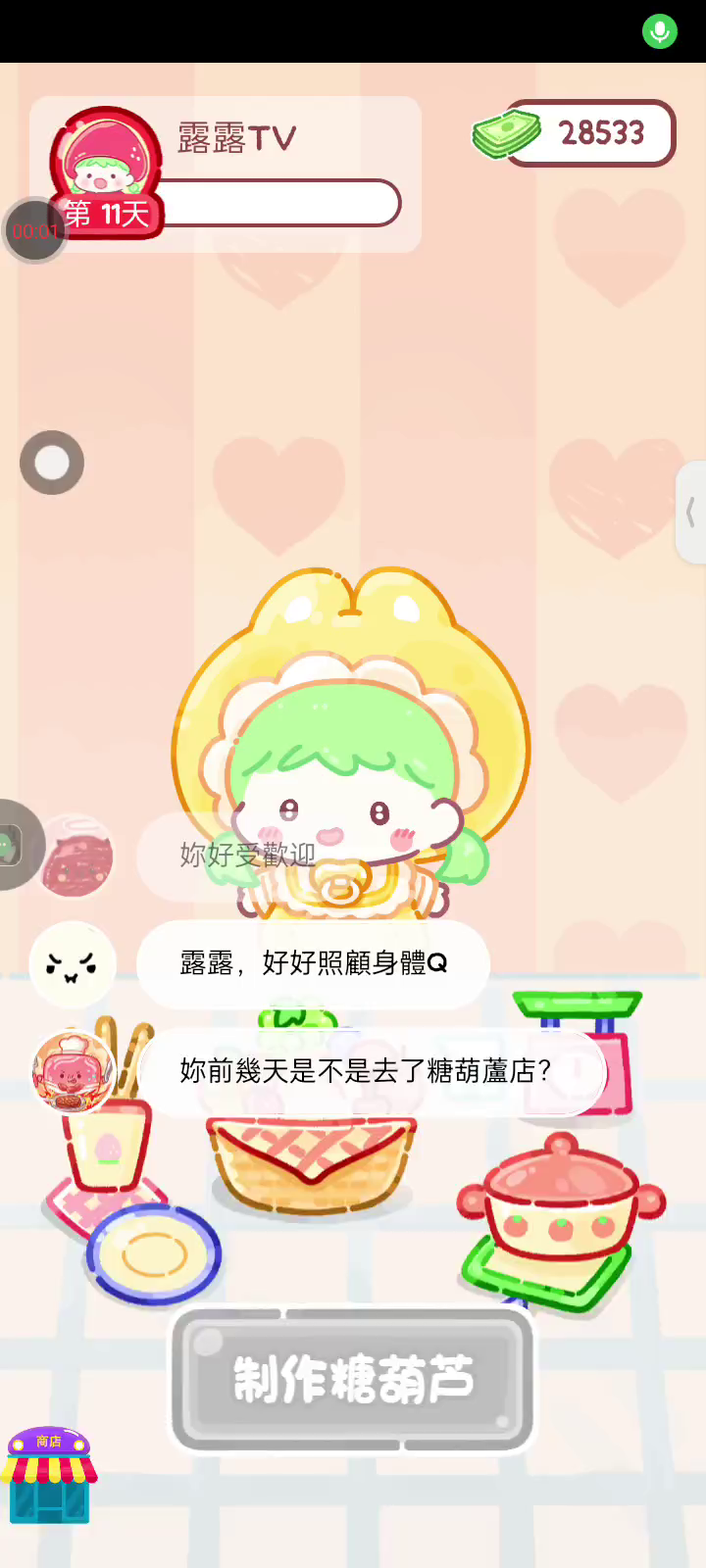Expand the side panel arrow handle

pos(691,513)
